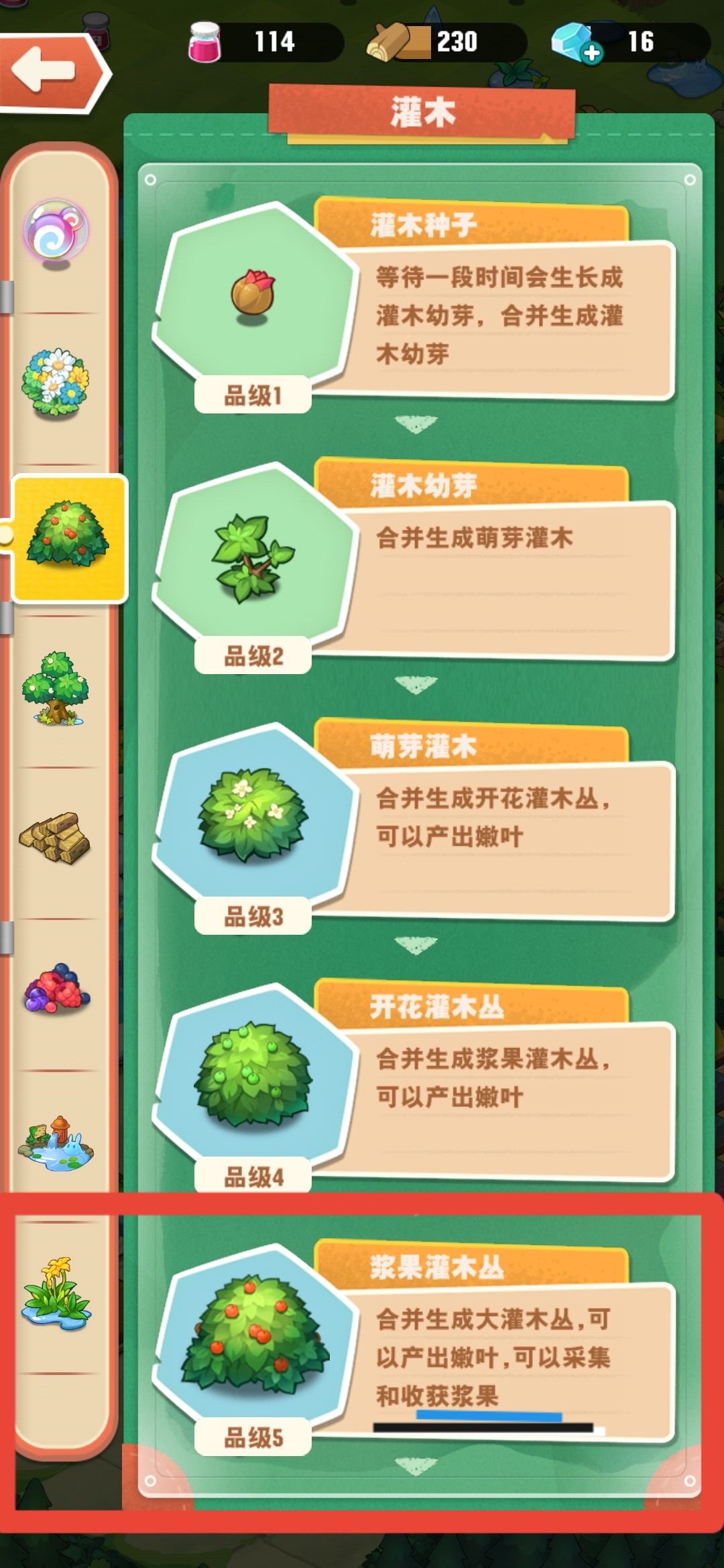This screenshot has width=724, height=1568.
Task: View the 萌芽灌木 level 3 card
Action: point(416,824)
